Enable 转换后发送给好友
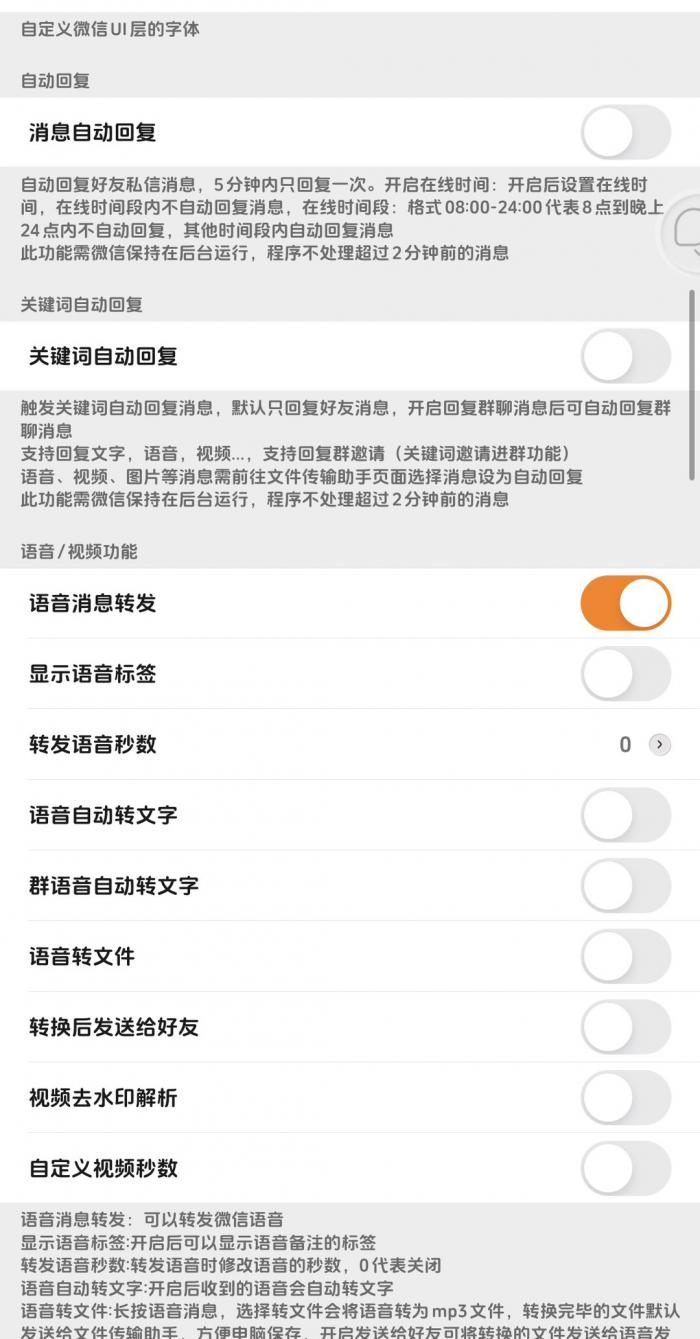The width and height of the screenshot is (700, 1339). click(625, 1027)
